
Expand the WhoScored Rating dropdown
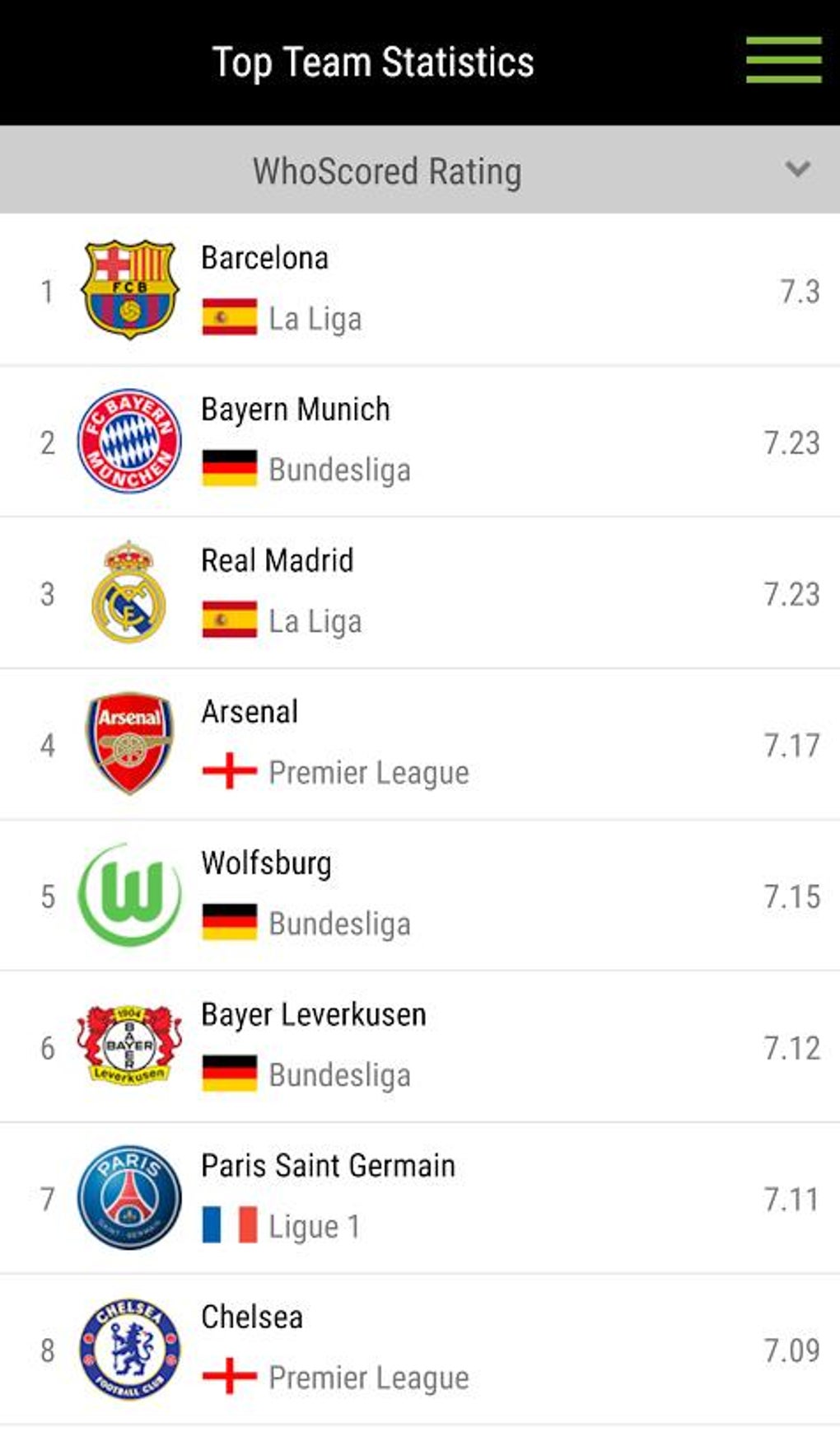tap(420, 171)
